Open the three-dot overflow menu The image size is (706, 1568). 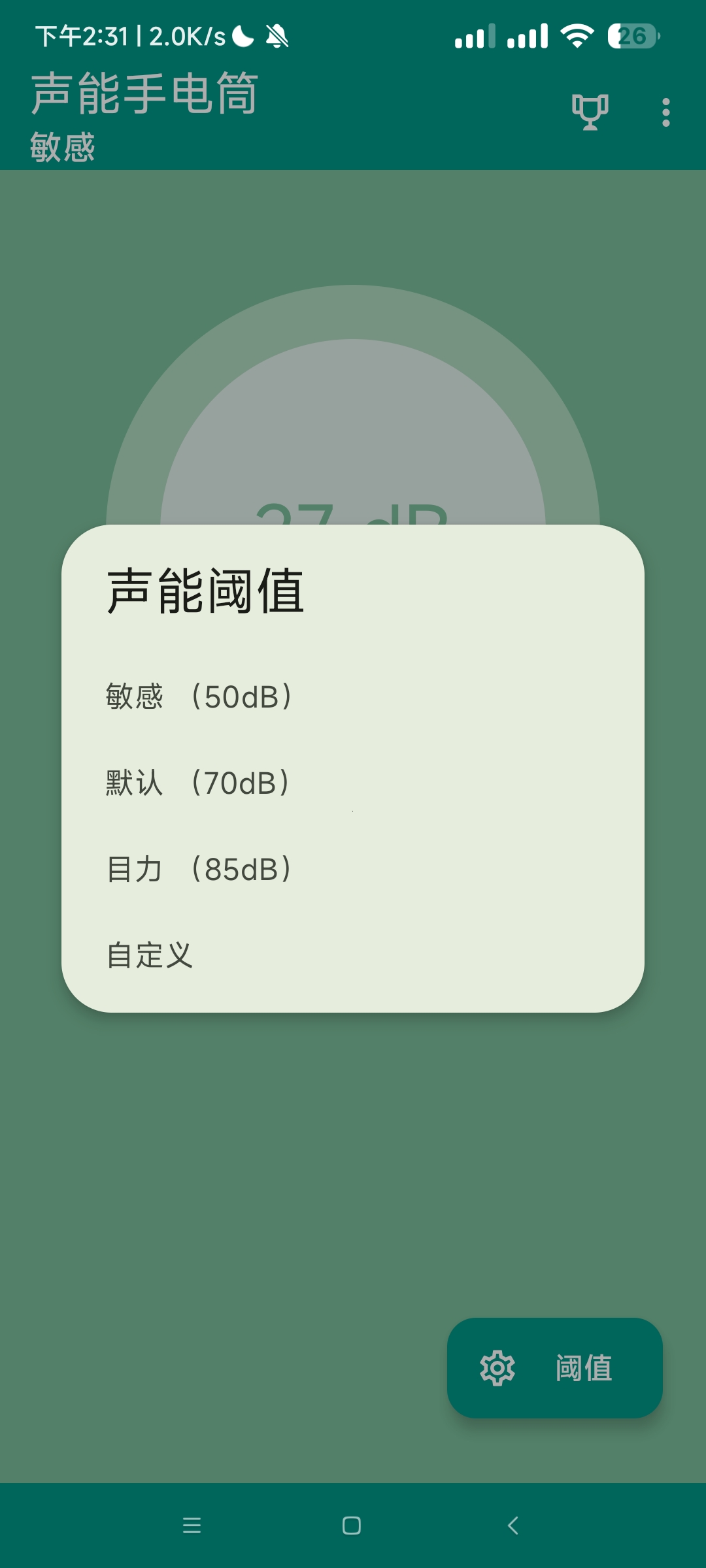point(665,112)
